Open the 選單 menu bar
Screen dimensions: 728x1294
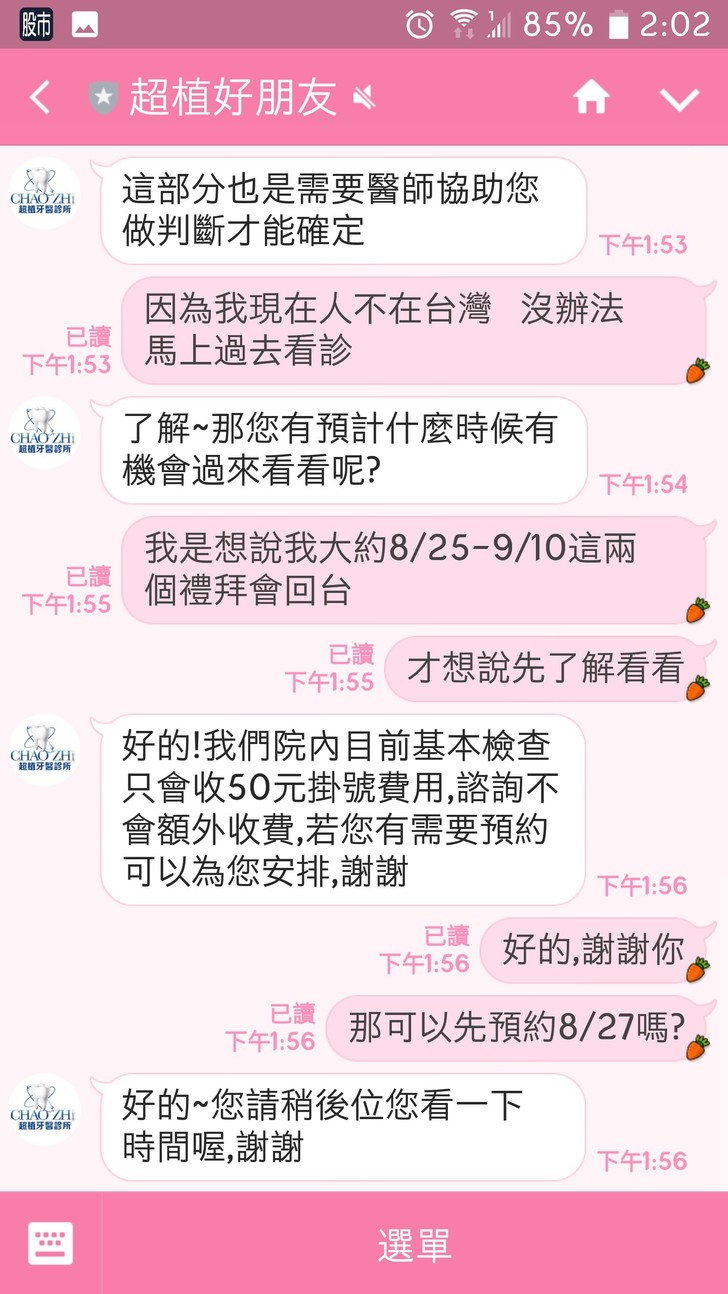[415, 1245]
